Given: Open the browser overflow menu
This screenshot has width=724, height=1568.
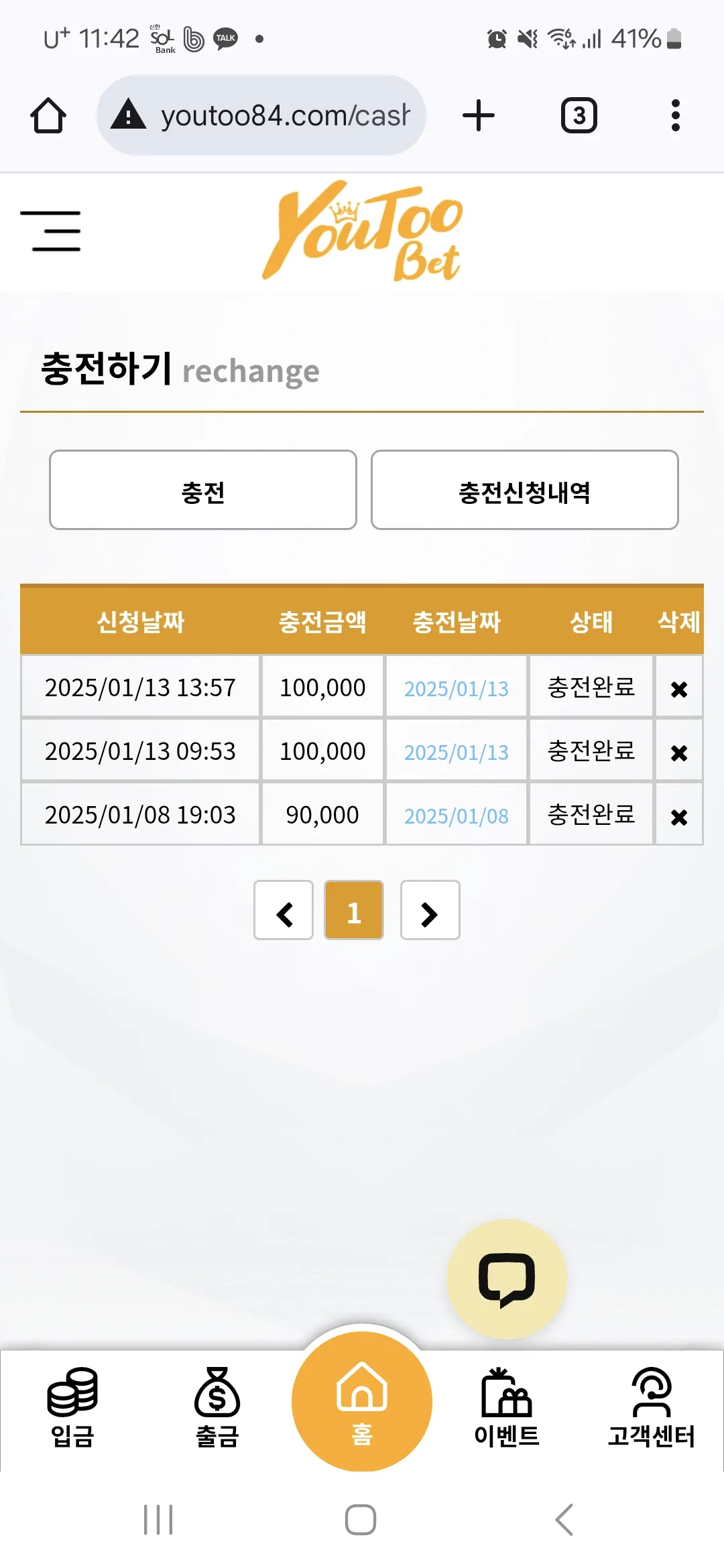Looking at the screenshot, I should [676, 115].
